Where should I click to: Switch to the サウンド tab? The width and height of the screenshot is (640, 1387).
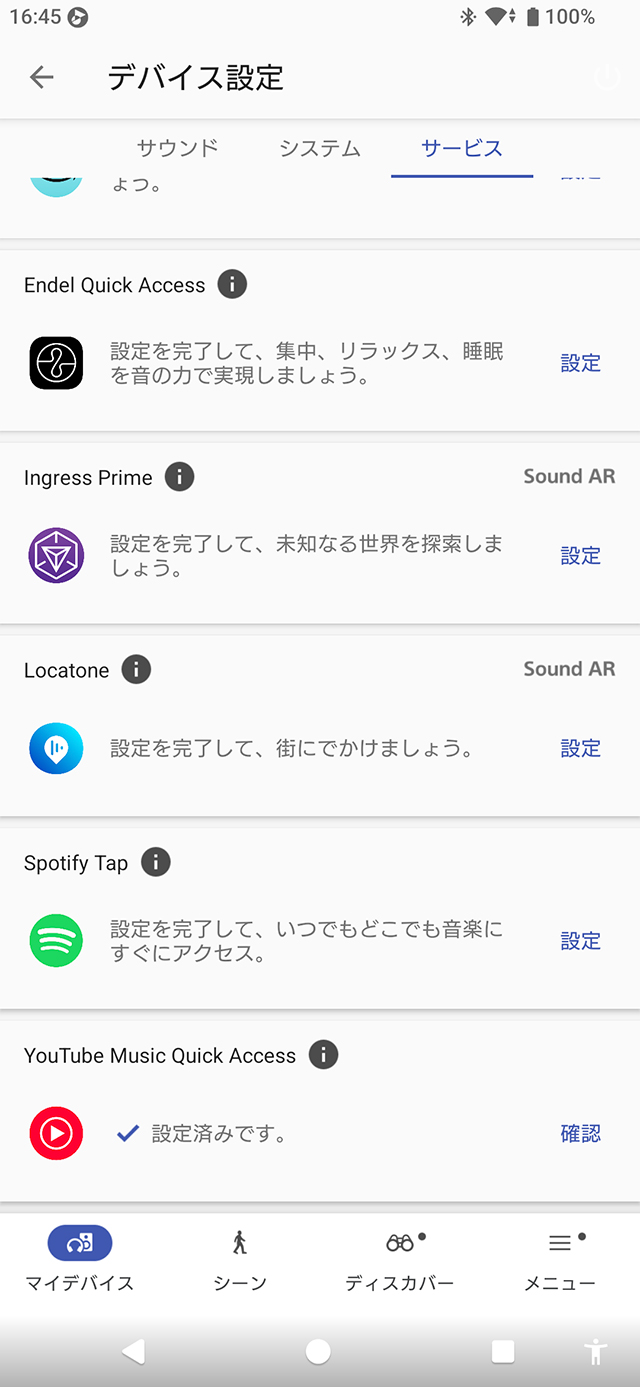point(177,148)
